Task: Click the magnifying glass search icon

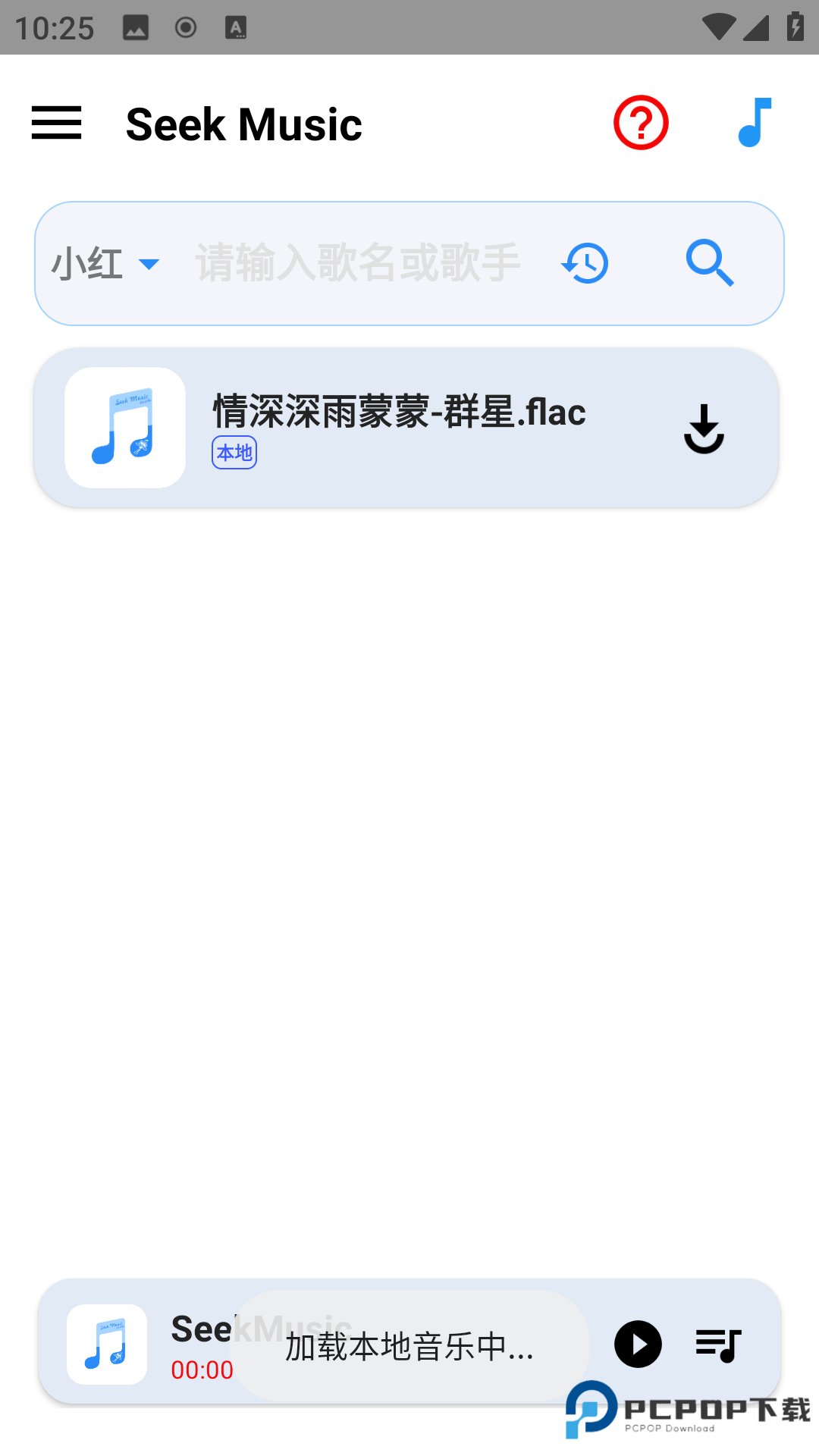Action: coord(710,262)
